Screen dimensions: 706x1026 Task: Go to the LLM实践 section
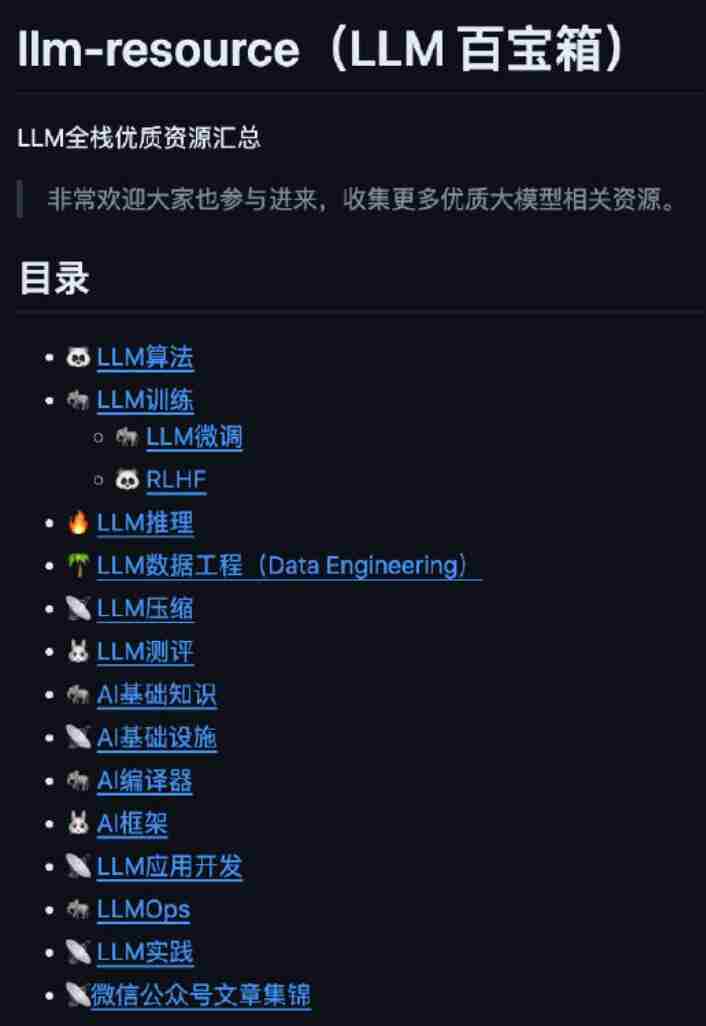145,953
